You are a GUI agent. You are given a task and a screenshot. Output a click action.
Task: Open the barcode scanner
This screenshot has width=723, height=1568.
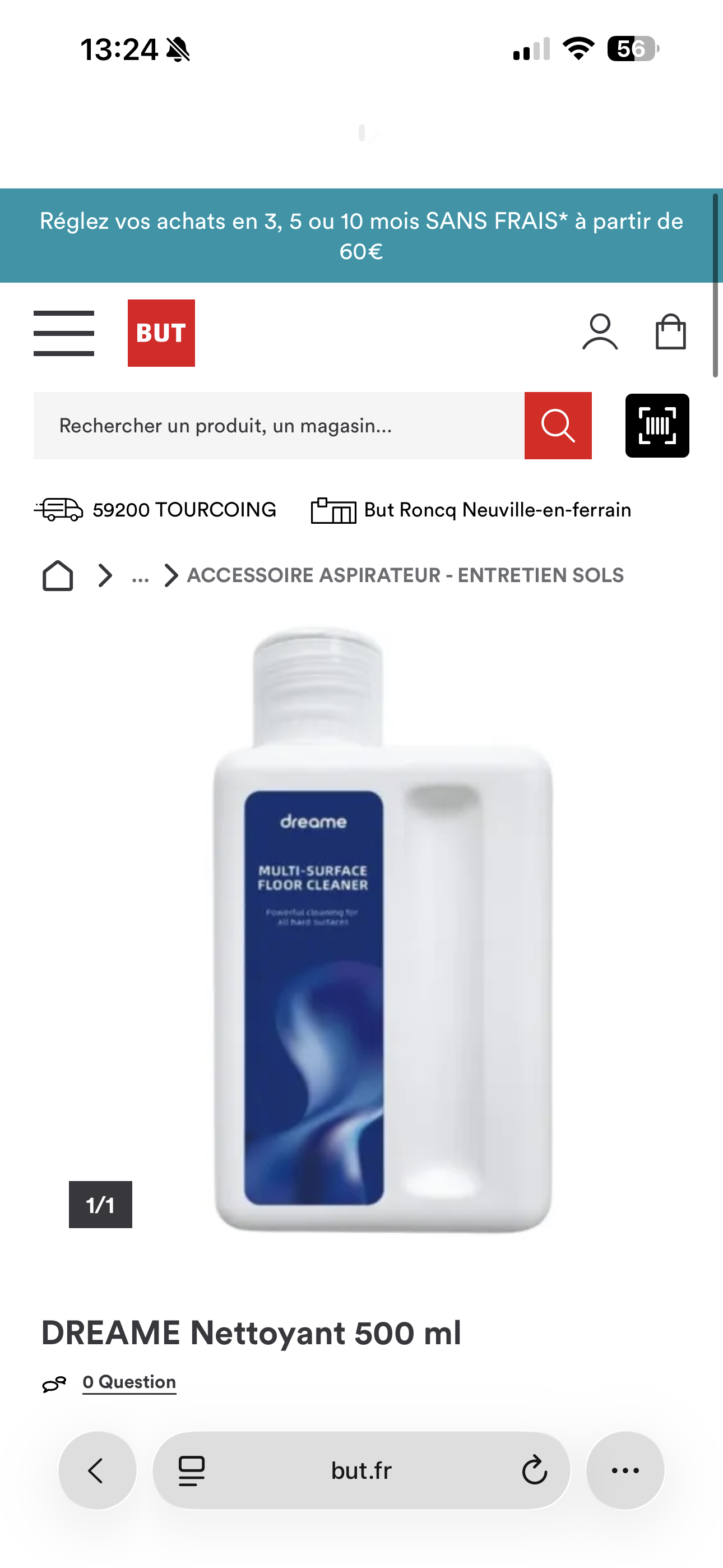657,426
